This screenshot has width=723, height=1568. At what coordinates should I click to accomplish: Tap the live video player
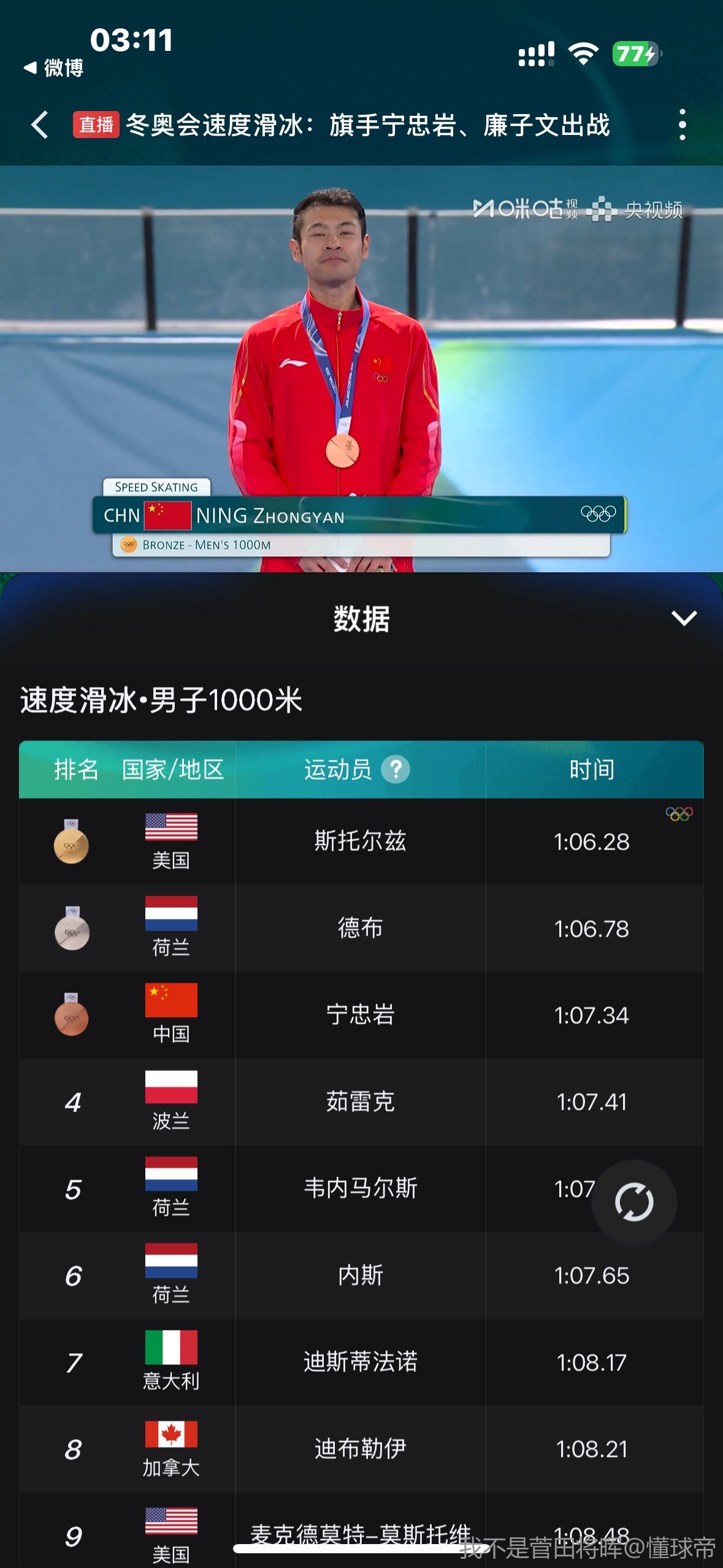click(361, 368)
